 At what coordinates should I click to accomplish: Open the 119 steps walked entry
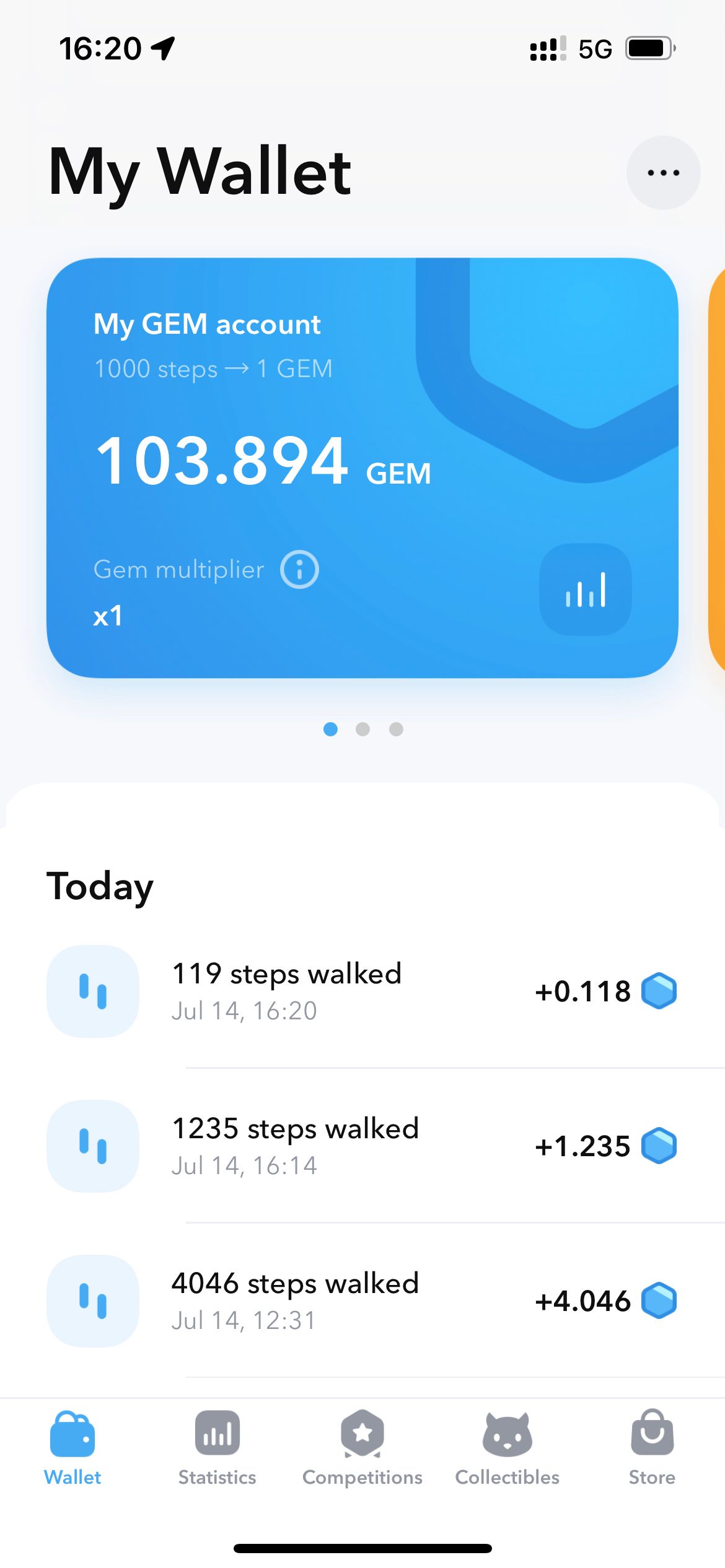point(362,991)
